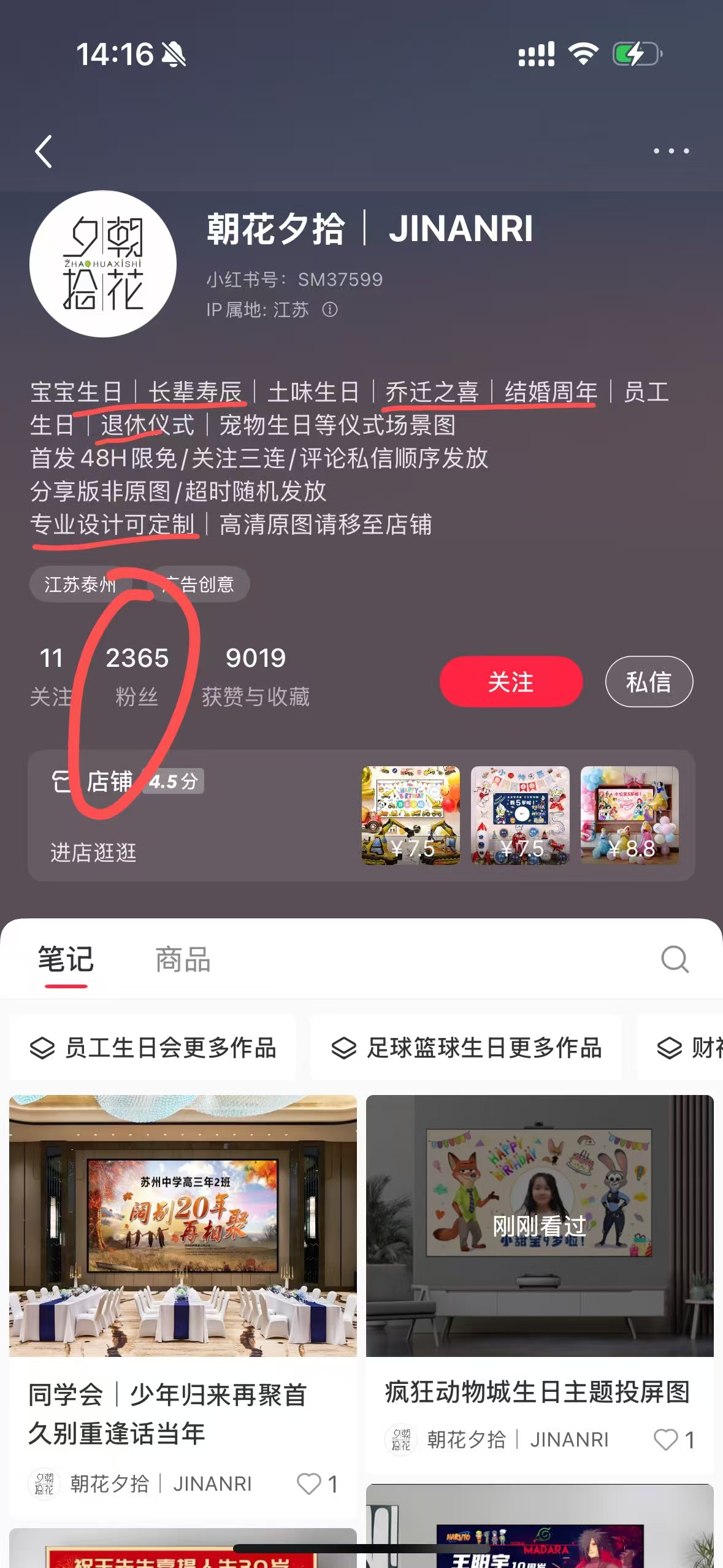Open the 同学会 reunion note card

tap(183, 1227)
